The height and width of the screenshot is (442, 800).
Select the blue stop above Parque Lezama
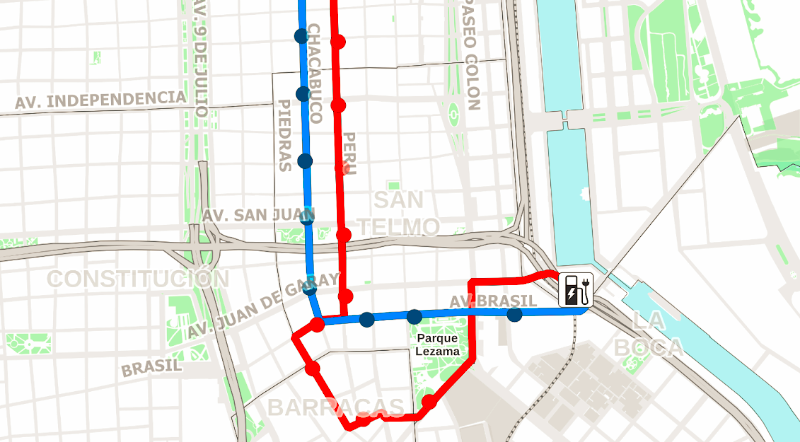point(414,317)
